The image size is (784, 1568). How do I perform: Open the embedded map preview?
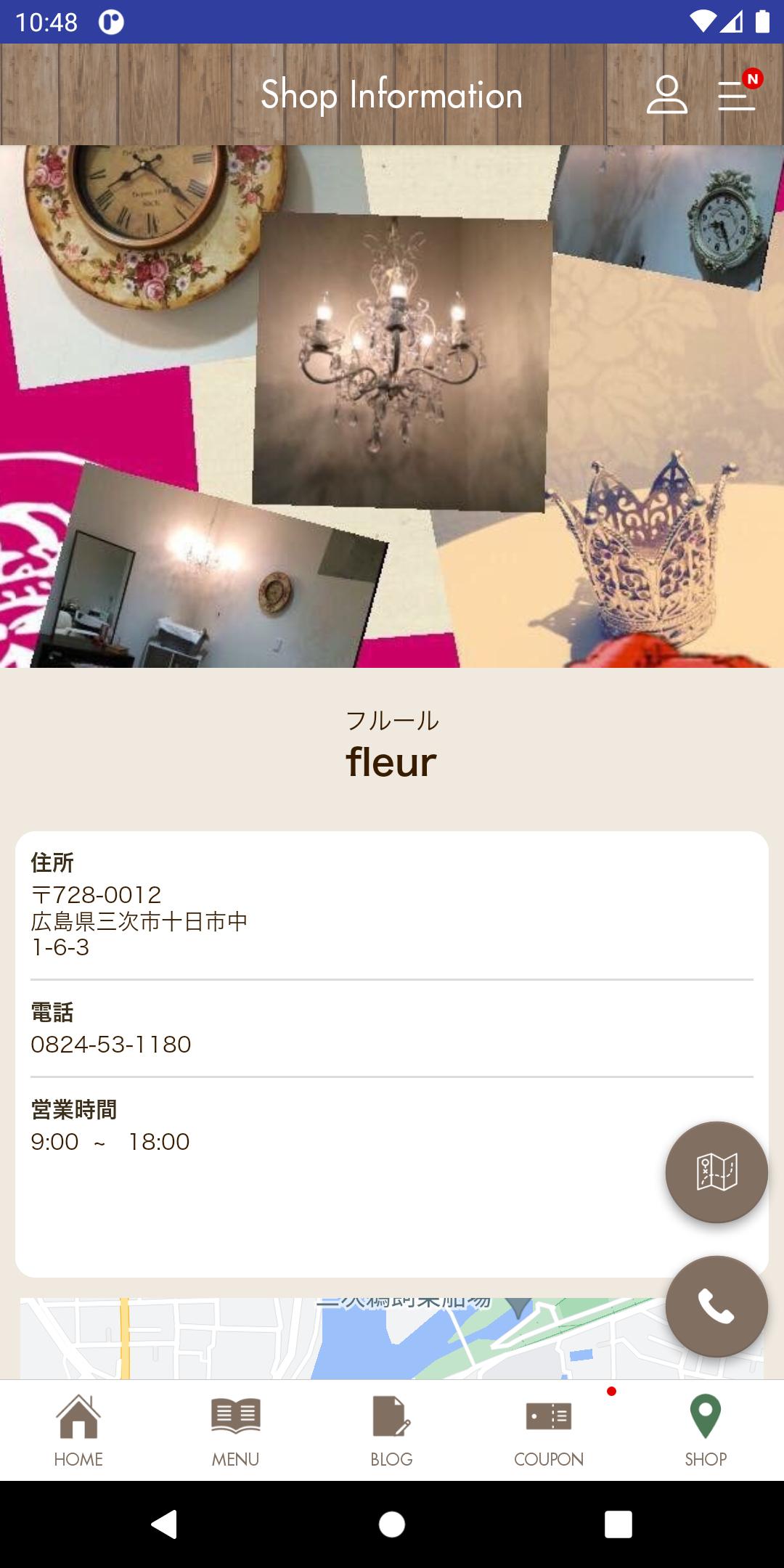392,1339
